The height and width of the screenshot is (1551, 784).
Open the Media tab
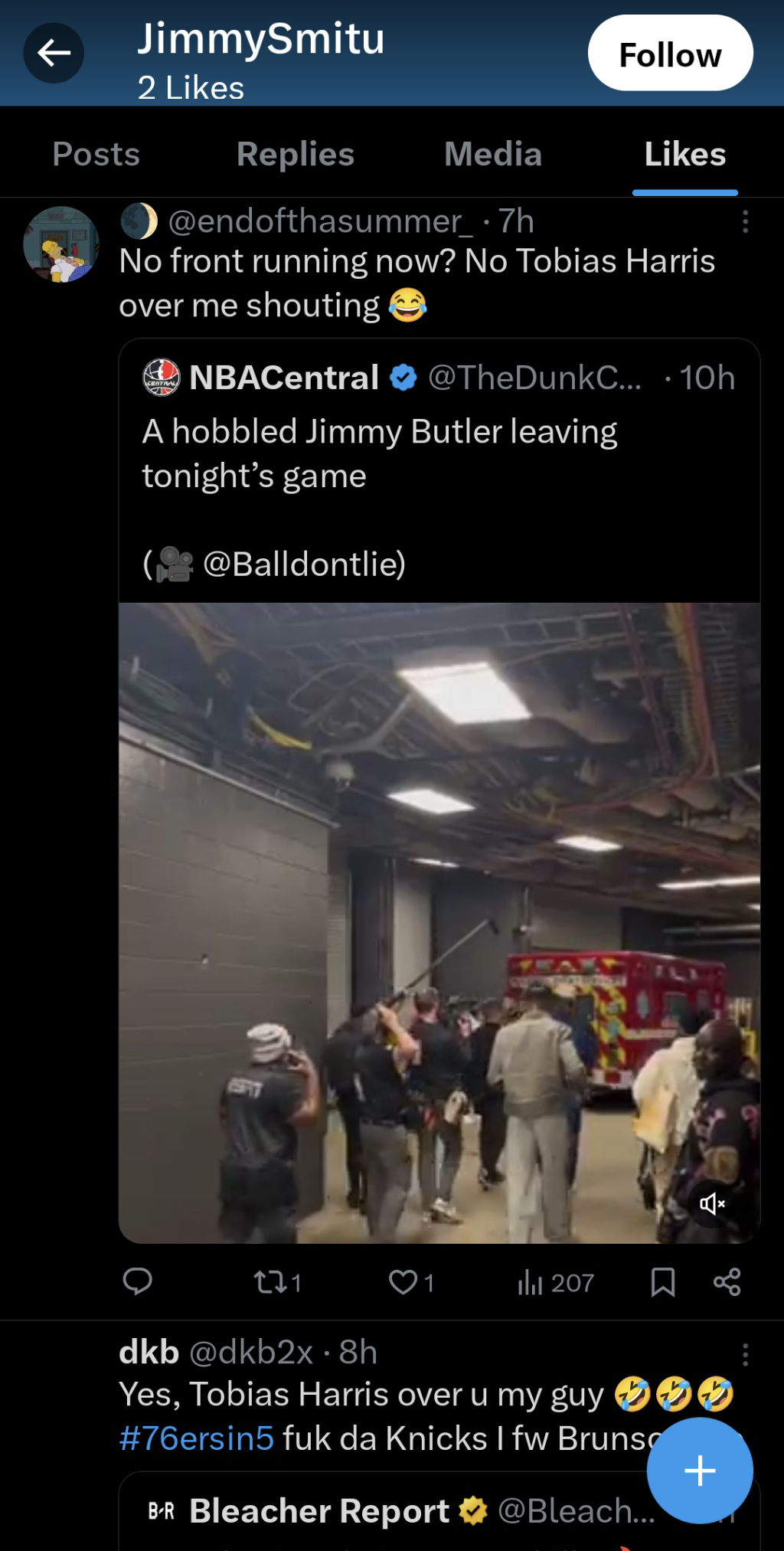coord(493,155)
